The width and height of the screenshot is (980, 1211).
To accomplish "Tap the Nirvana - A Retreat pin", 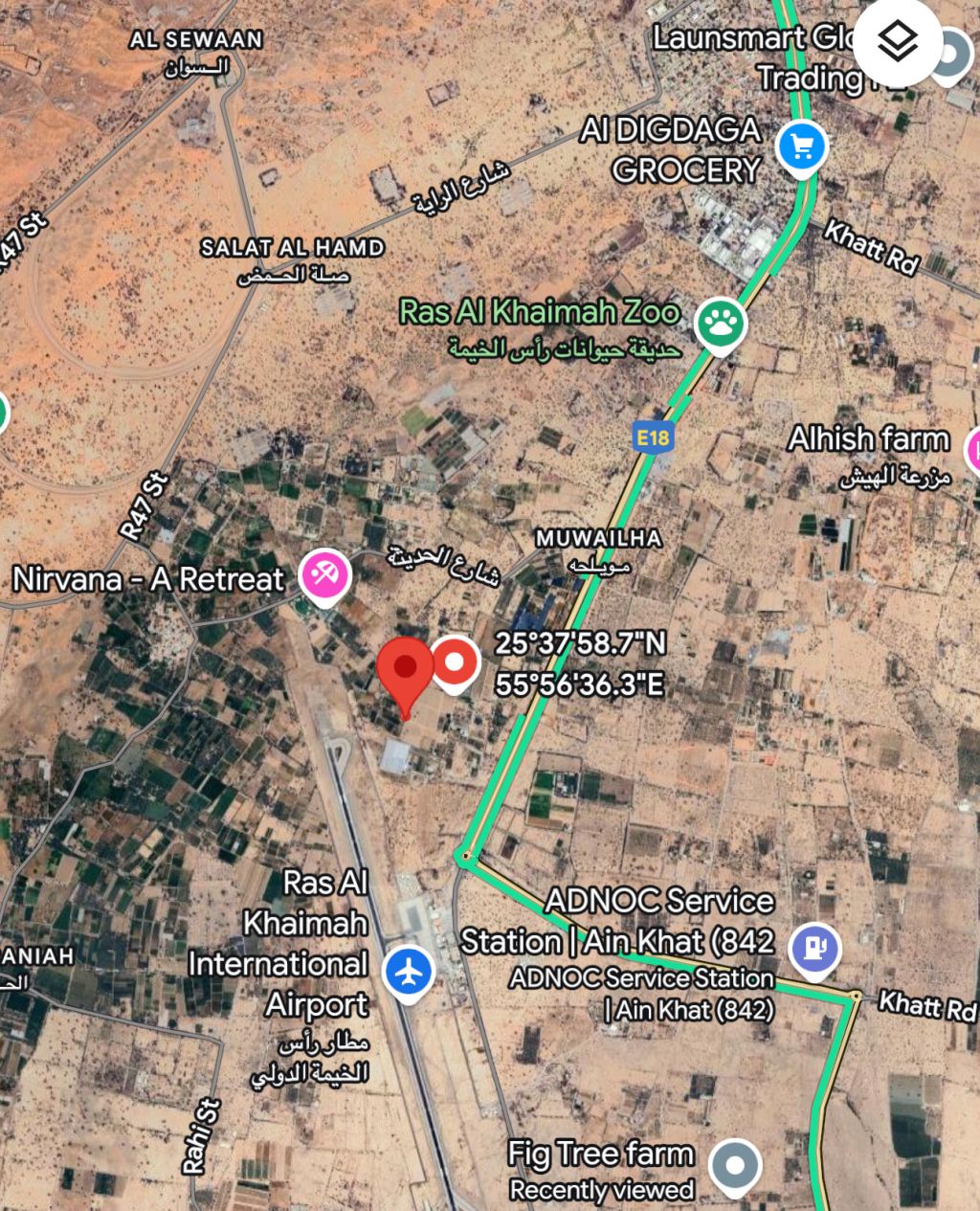I will [x=324, y=576].
